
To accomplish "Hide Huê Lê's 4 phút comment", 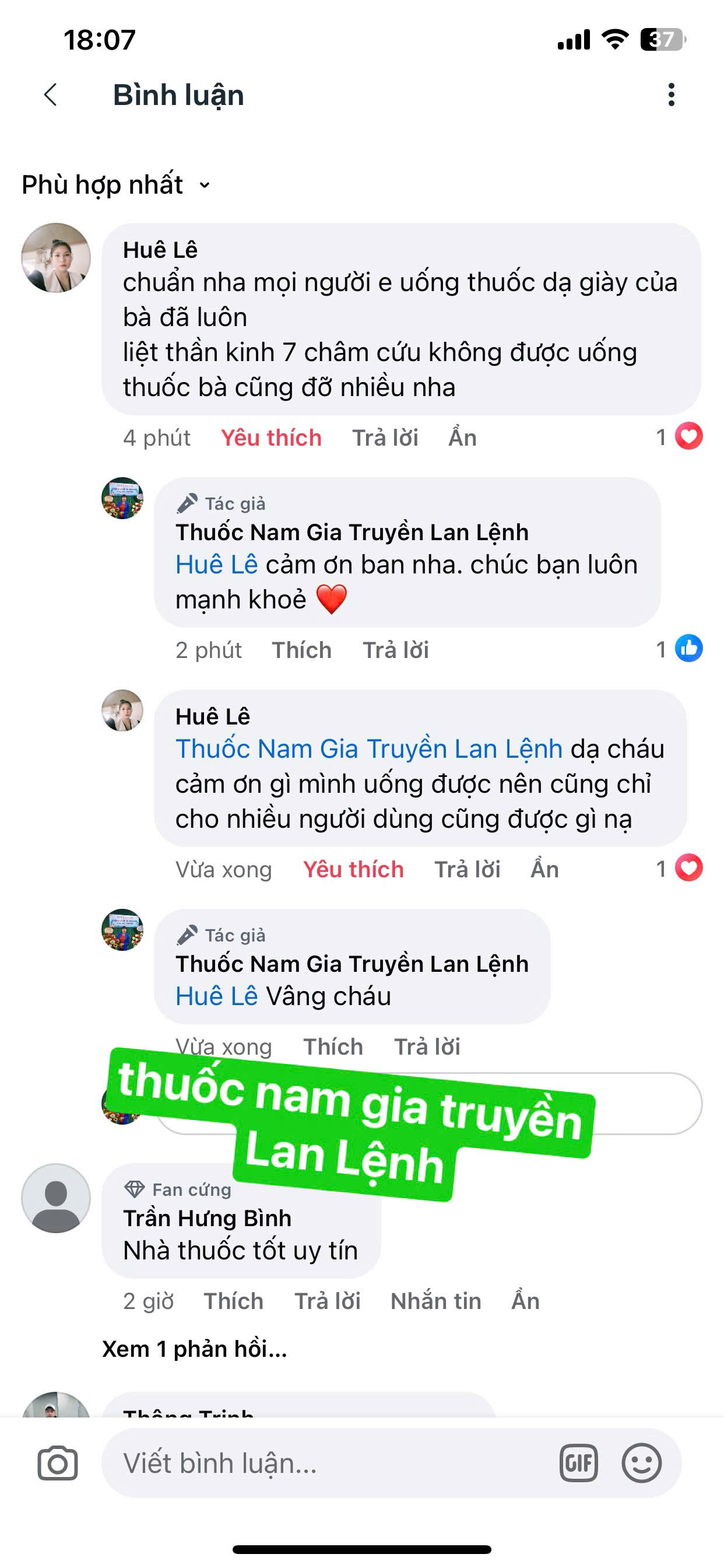I will pos(462,437).
